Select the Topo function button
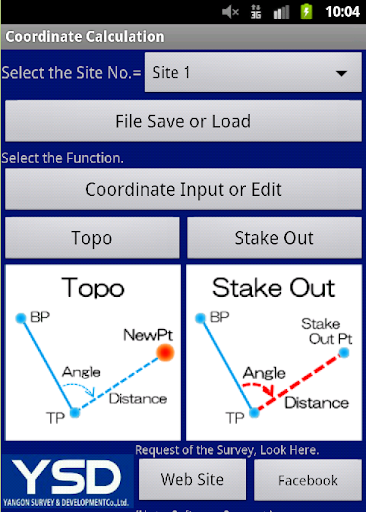 coord(92,238)
